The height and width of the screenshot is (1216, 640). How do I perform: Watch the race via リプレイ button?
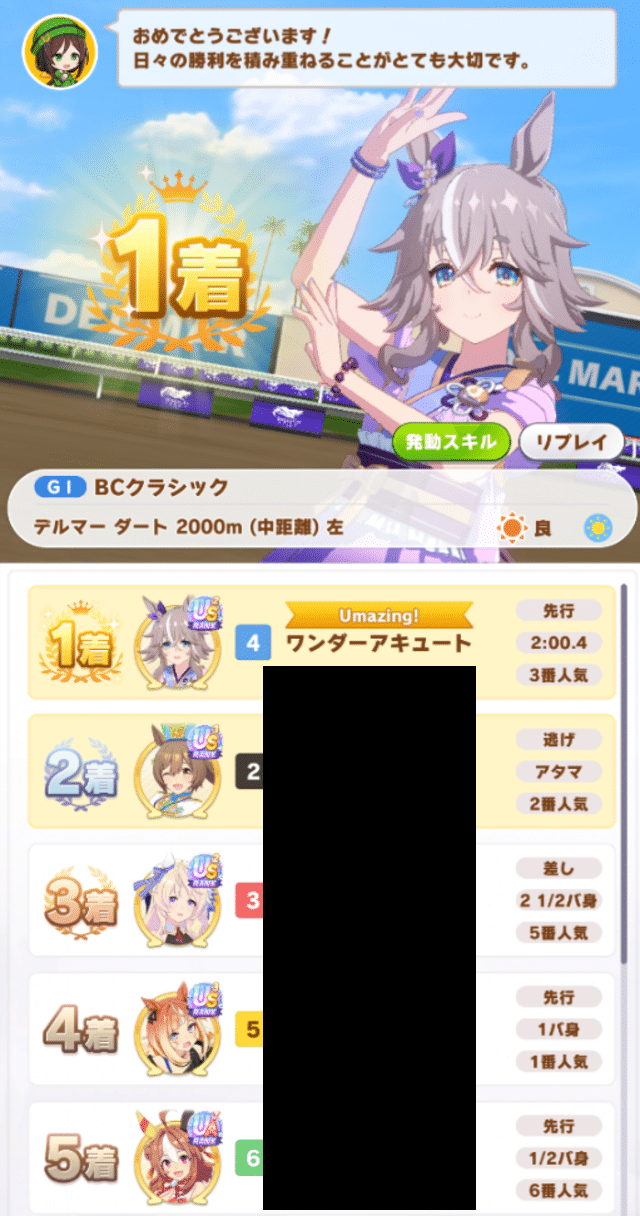571,441
